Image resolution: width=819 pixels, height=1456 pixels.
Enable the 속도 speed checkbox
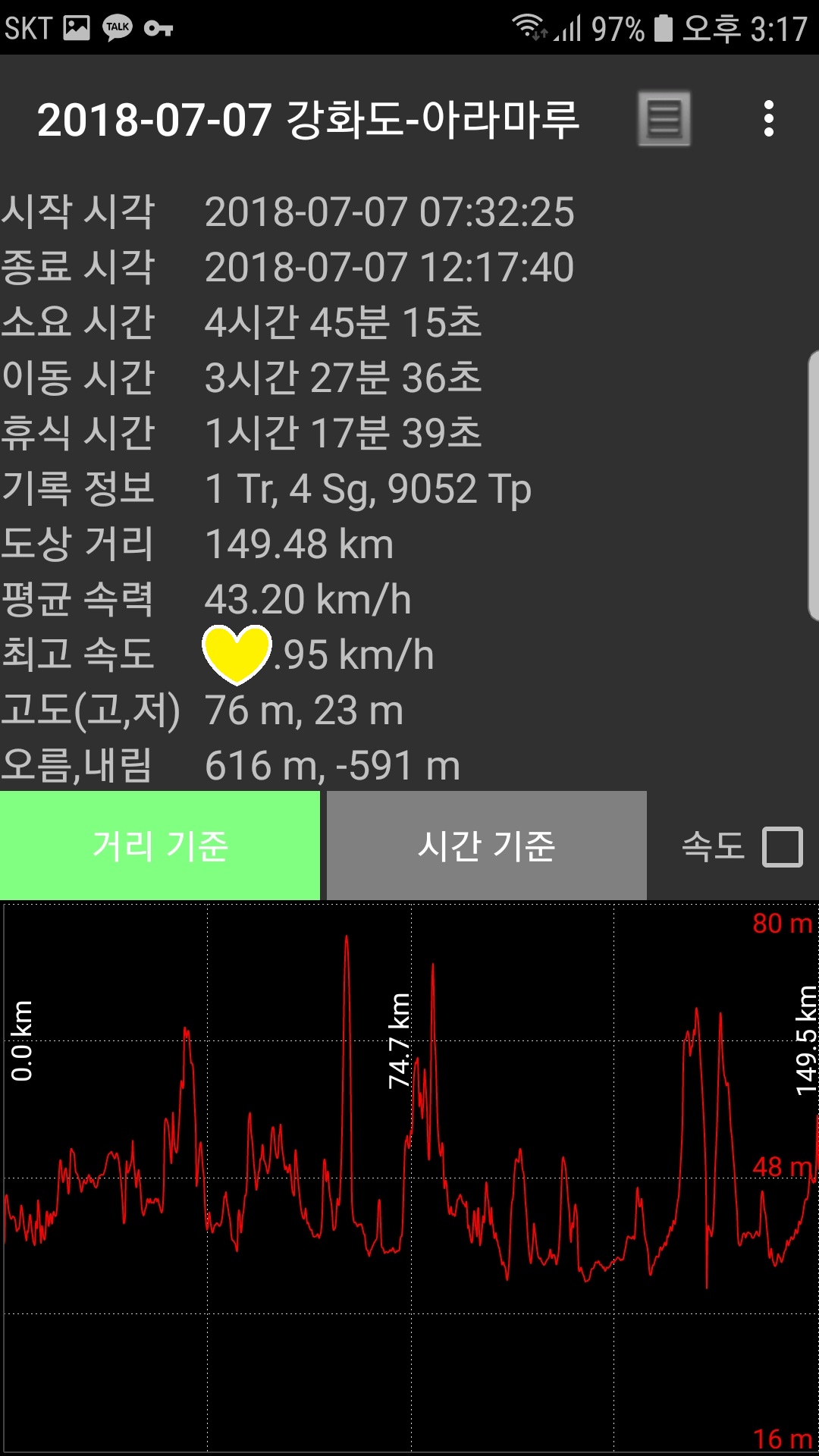(x=782, y=846)
